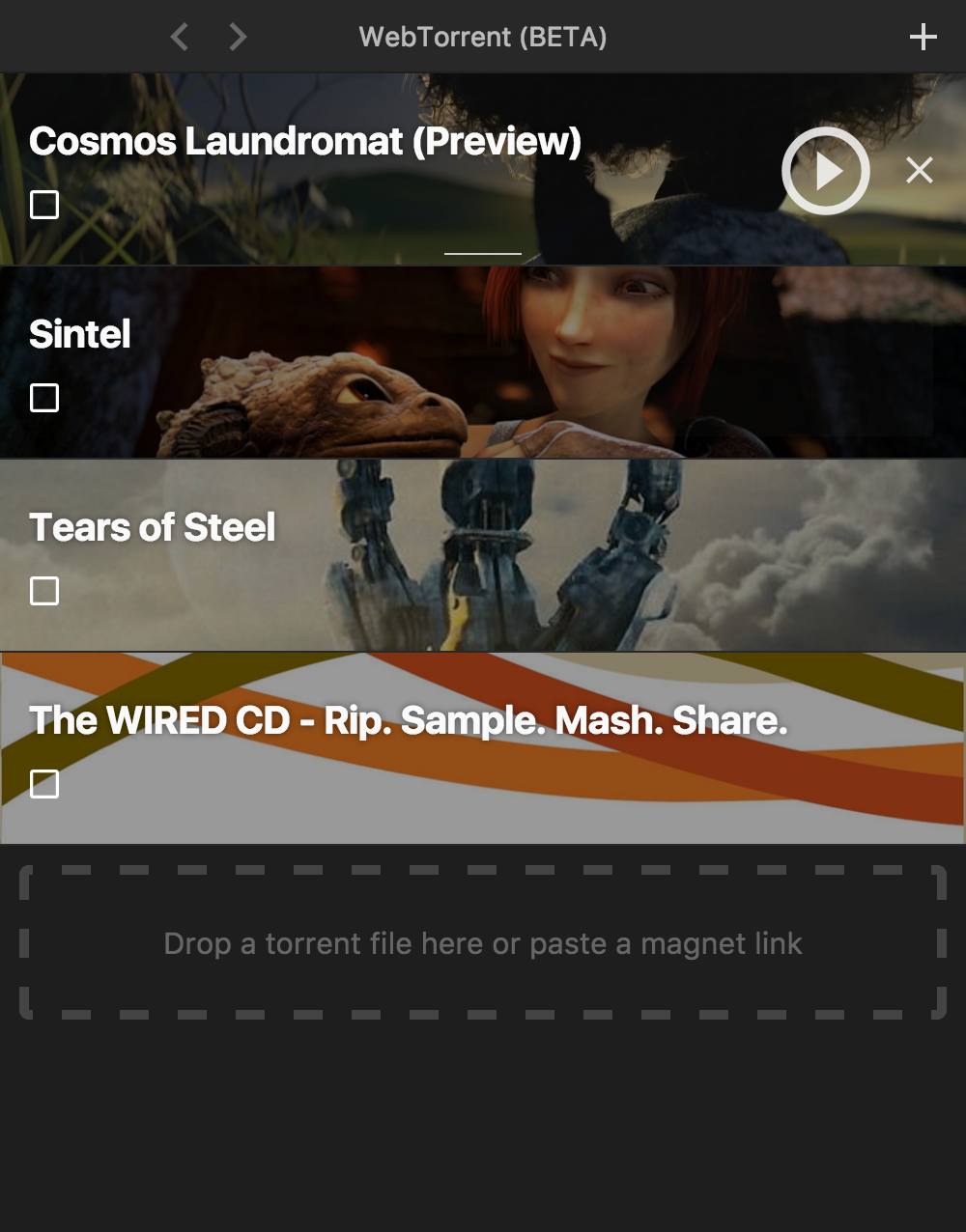Toggle the Sintel checkbox

pos(44,398)
